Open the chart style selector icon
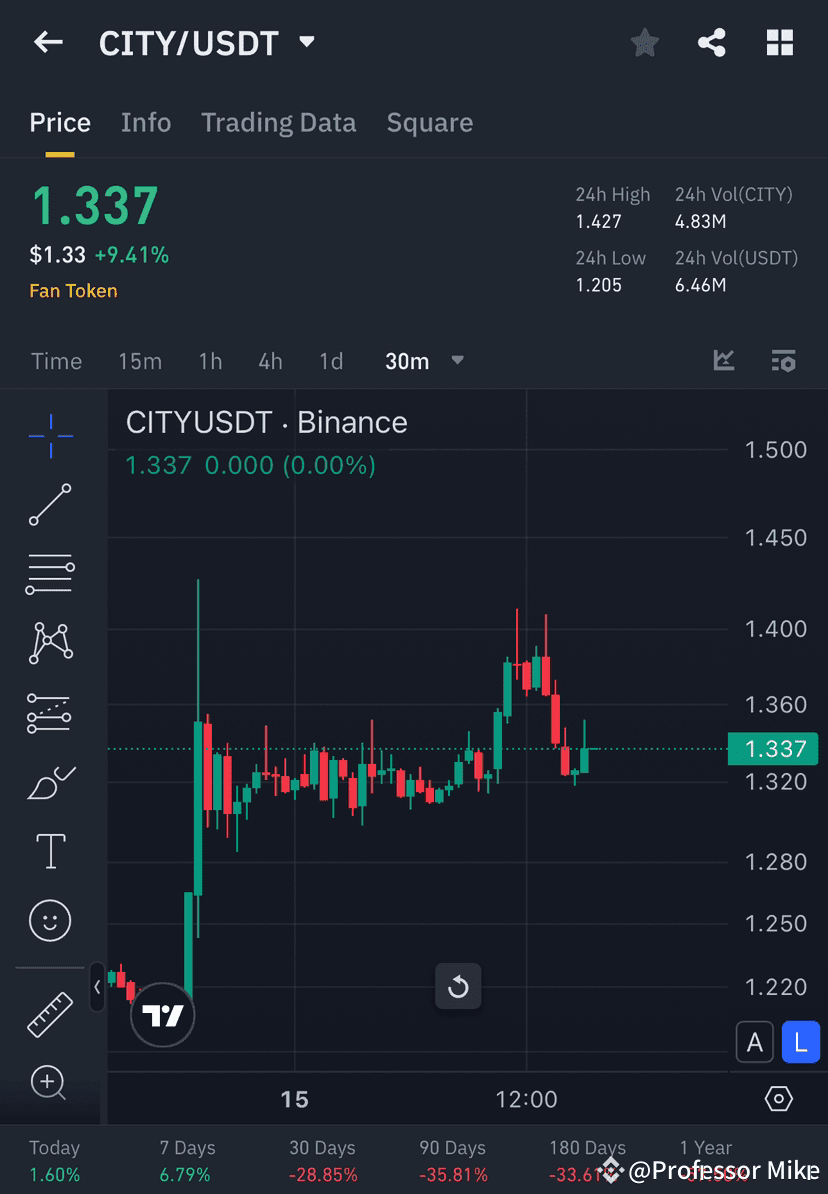This screenshot has height=1194, width=828. click(723, 361)
